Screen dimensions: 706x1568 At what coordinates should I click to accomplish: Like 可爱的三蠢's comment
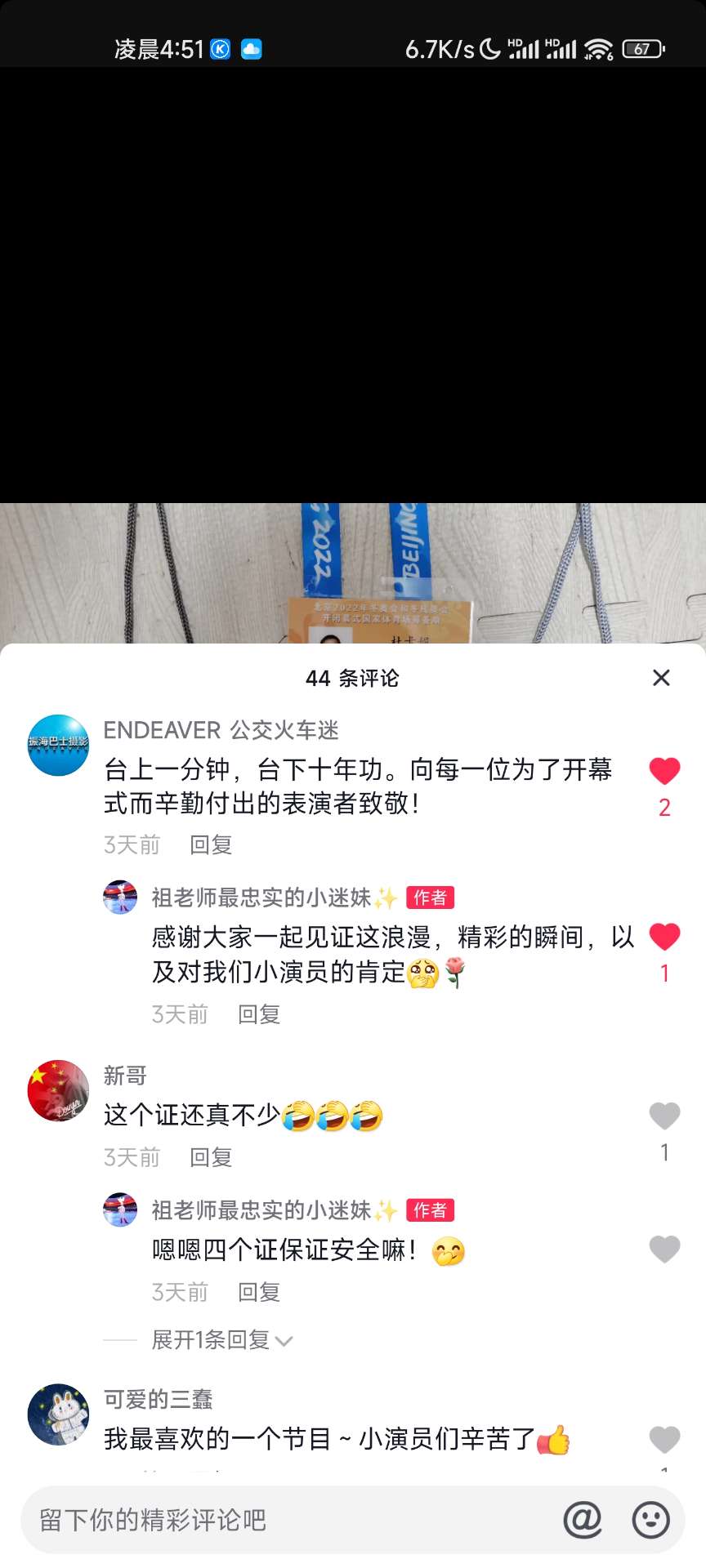[664, 1440]
